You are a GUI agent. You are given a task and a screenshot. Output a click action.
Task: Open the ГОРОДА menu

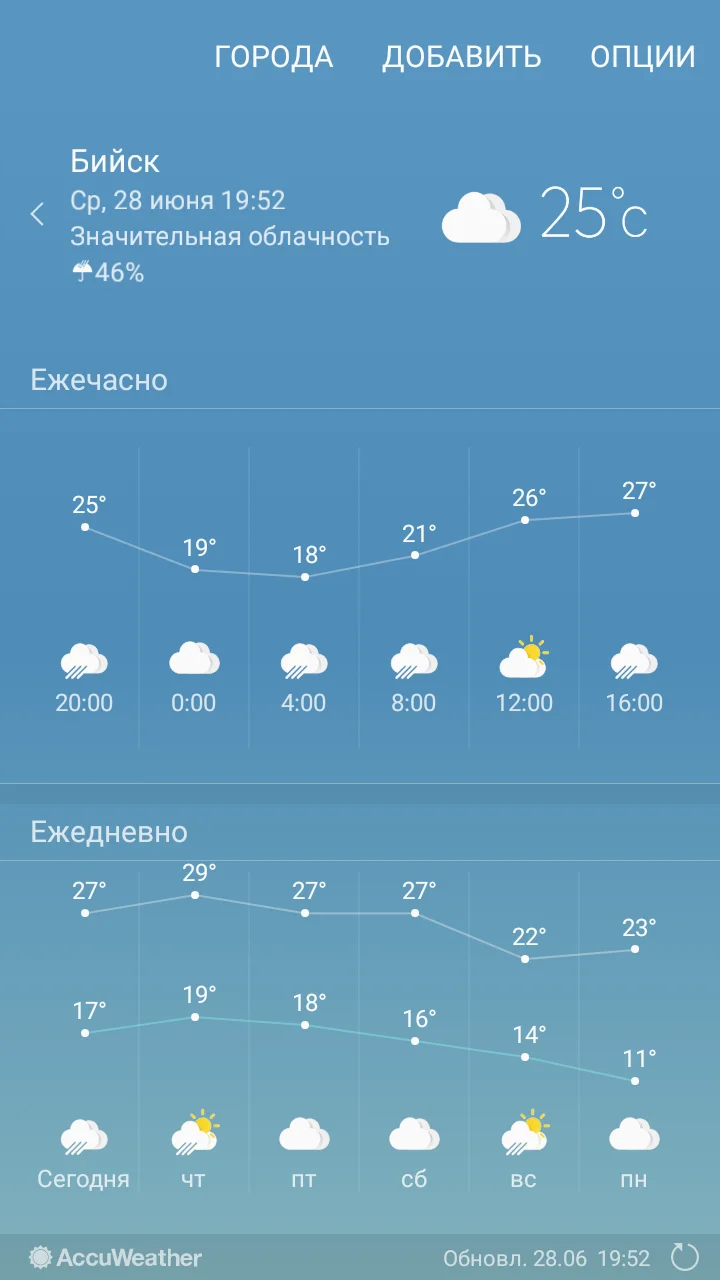point(273,57)
